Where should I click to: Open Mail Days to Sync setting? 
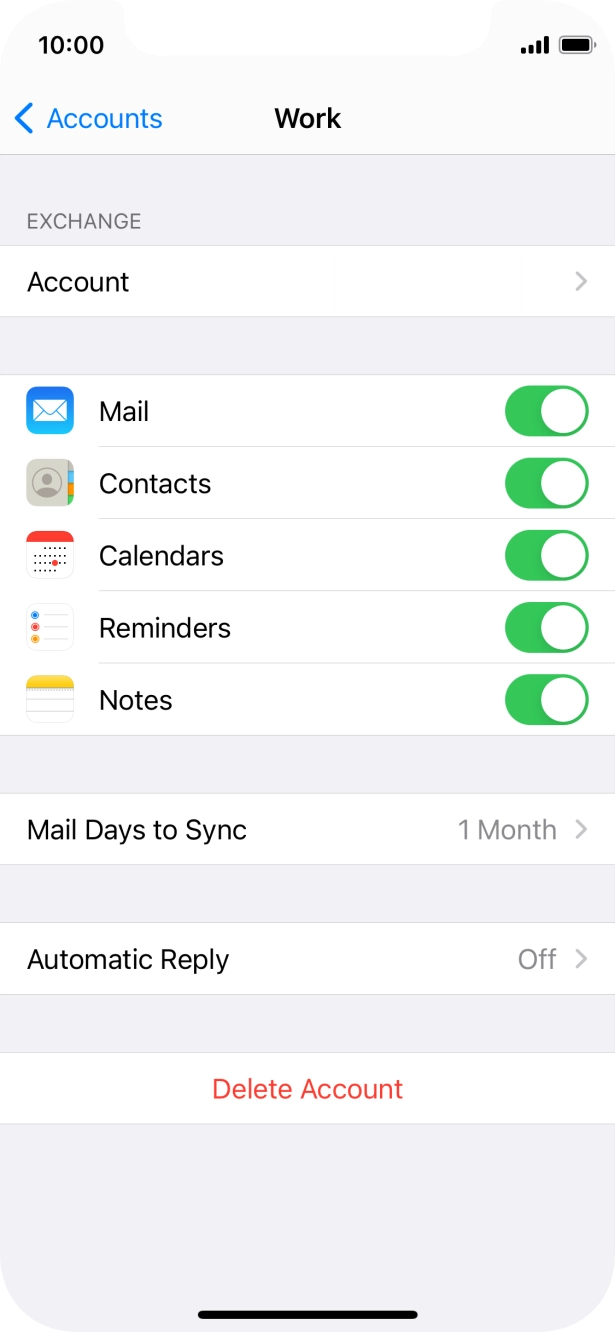coord(307,830)
